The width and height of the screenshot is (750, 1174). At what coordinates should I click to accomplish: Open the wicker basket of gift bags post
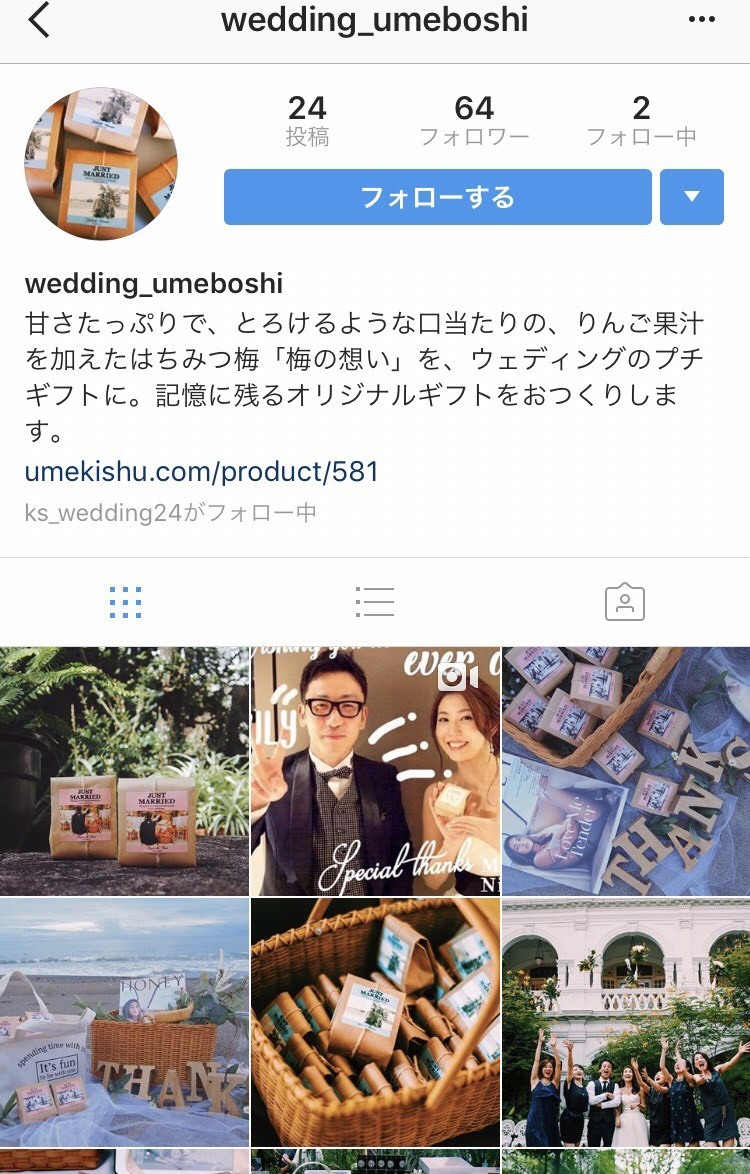point(375,1022)
